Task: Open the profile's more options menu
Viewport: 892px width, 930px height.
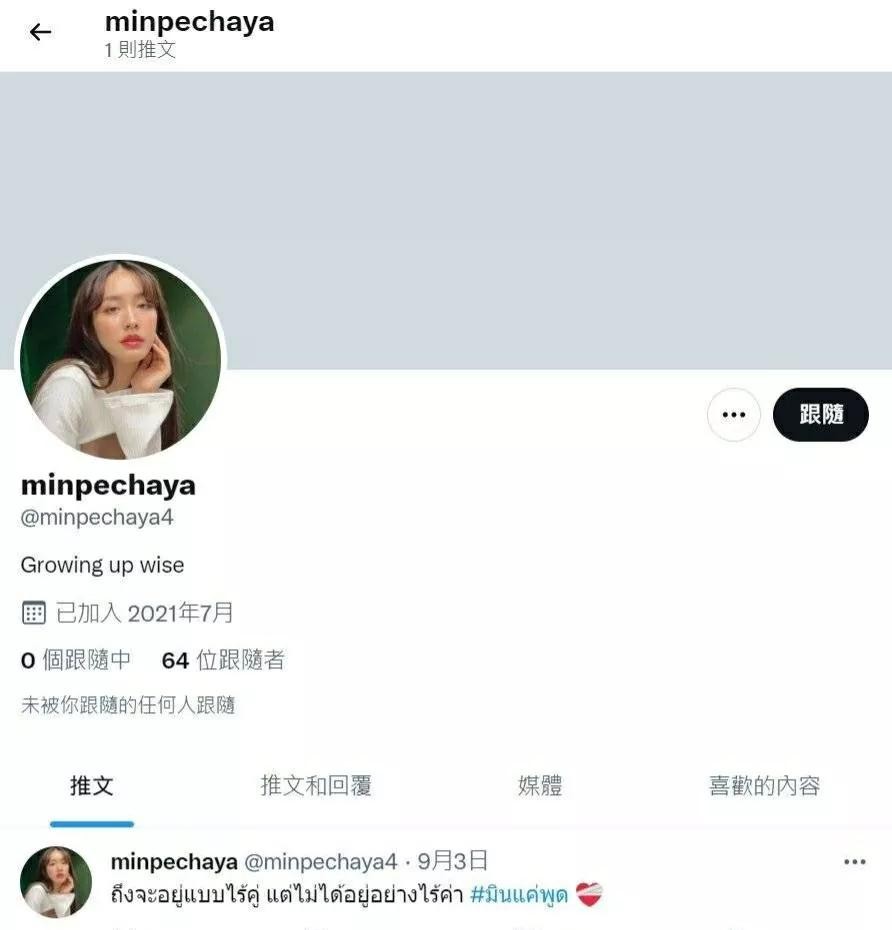Action: (733, 415)
